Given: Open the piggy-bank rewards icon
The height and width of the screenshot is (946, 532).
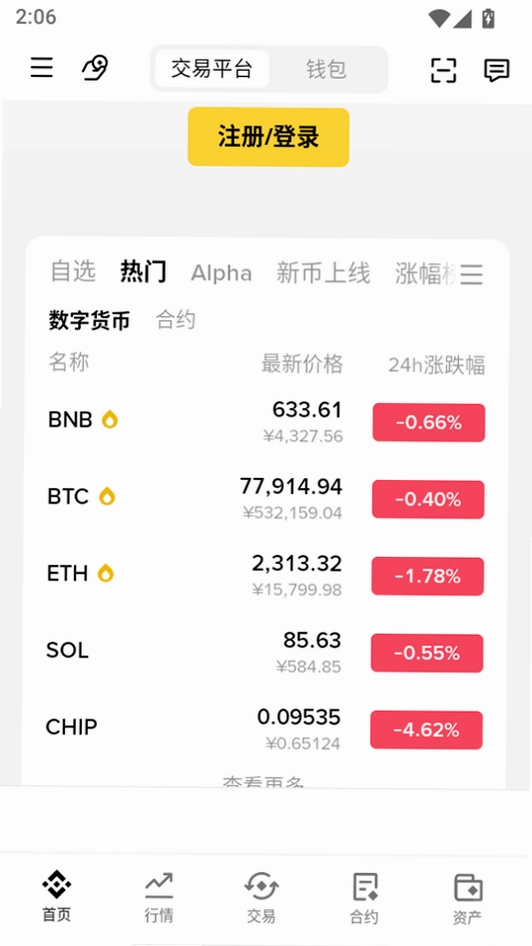Looking at the screenshot, I should 95,68.
